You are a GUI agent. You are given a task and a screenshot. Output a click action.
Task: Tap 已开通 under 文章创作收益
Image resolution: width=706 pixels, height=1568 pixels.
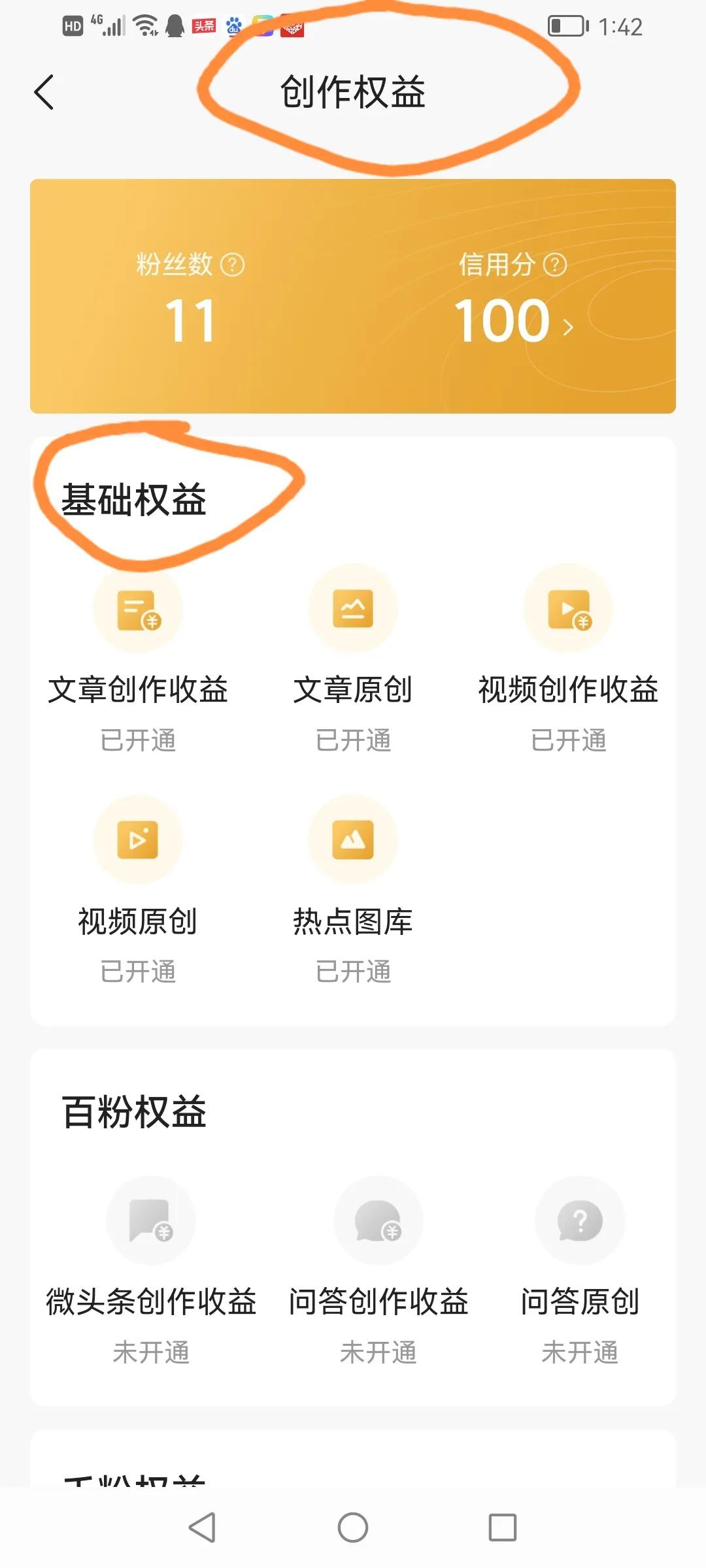[137, 740]
